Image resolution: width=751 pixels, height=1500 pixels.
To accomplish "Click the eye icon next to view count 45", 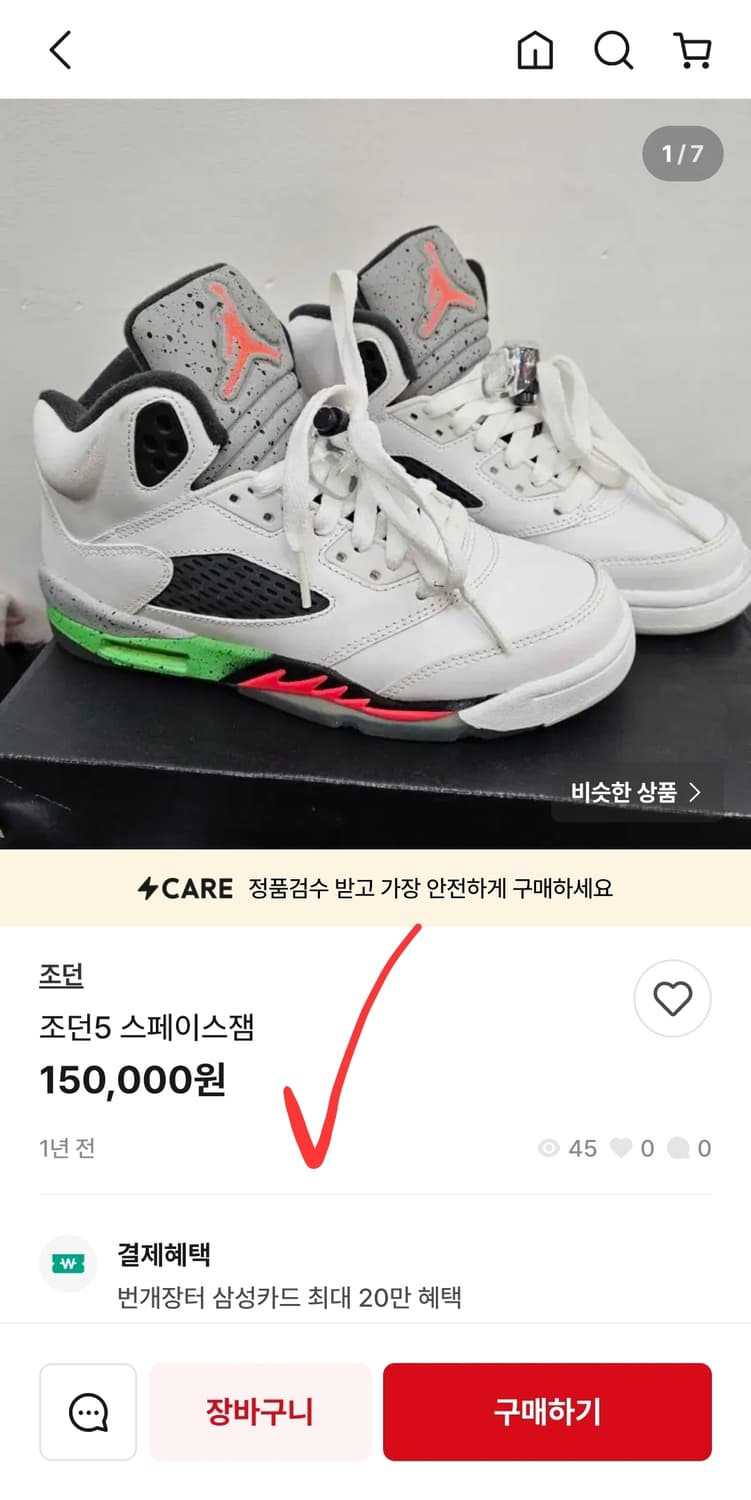I will [x=548, y=1148].
